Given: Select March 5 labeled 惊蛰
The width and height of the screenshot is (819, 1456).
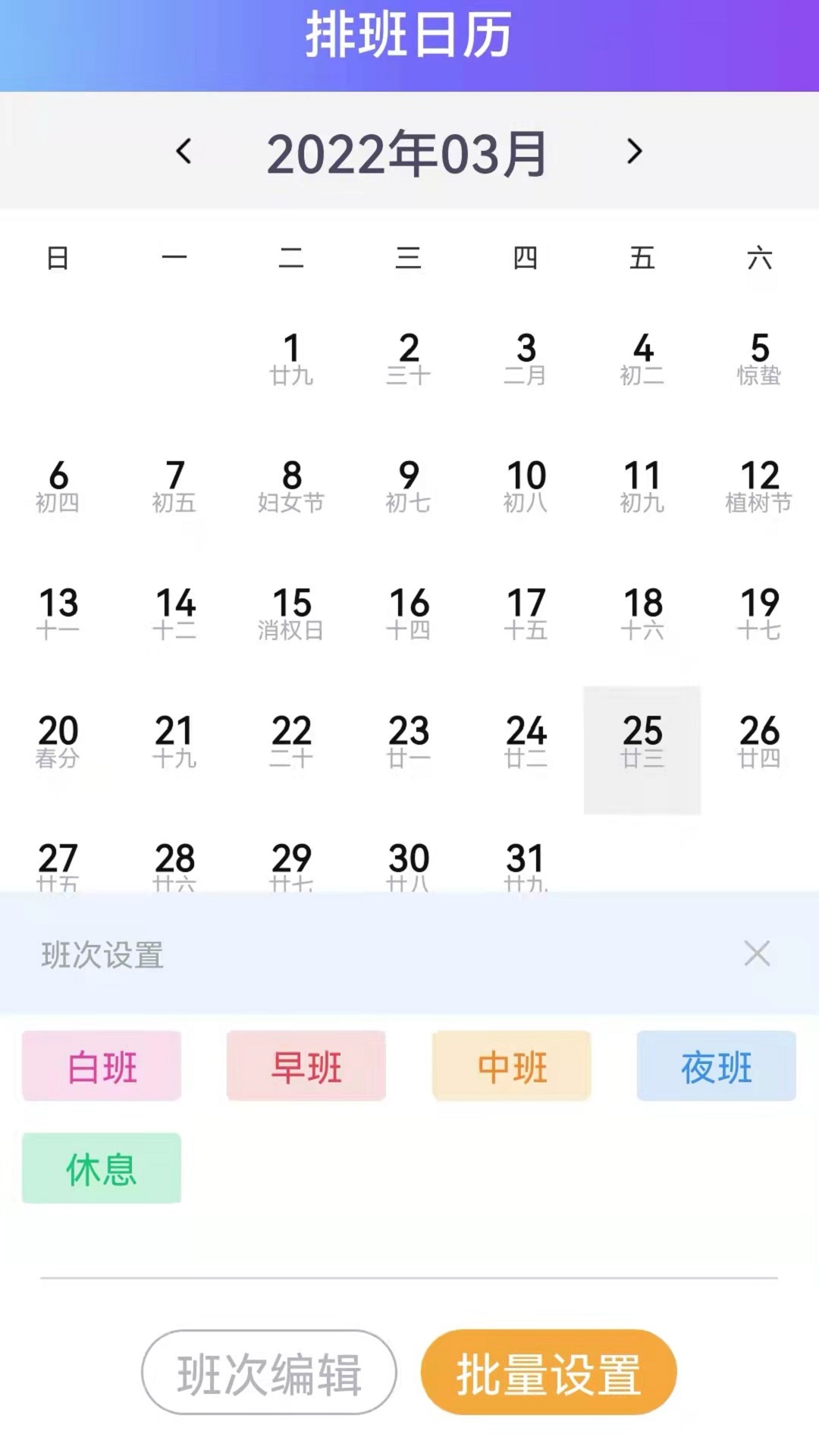Looking at the screenshot, I should 759,356.
